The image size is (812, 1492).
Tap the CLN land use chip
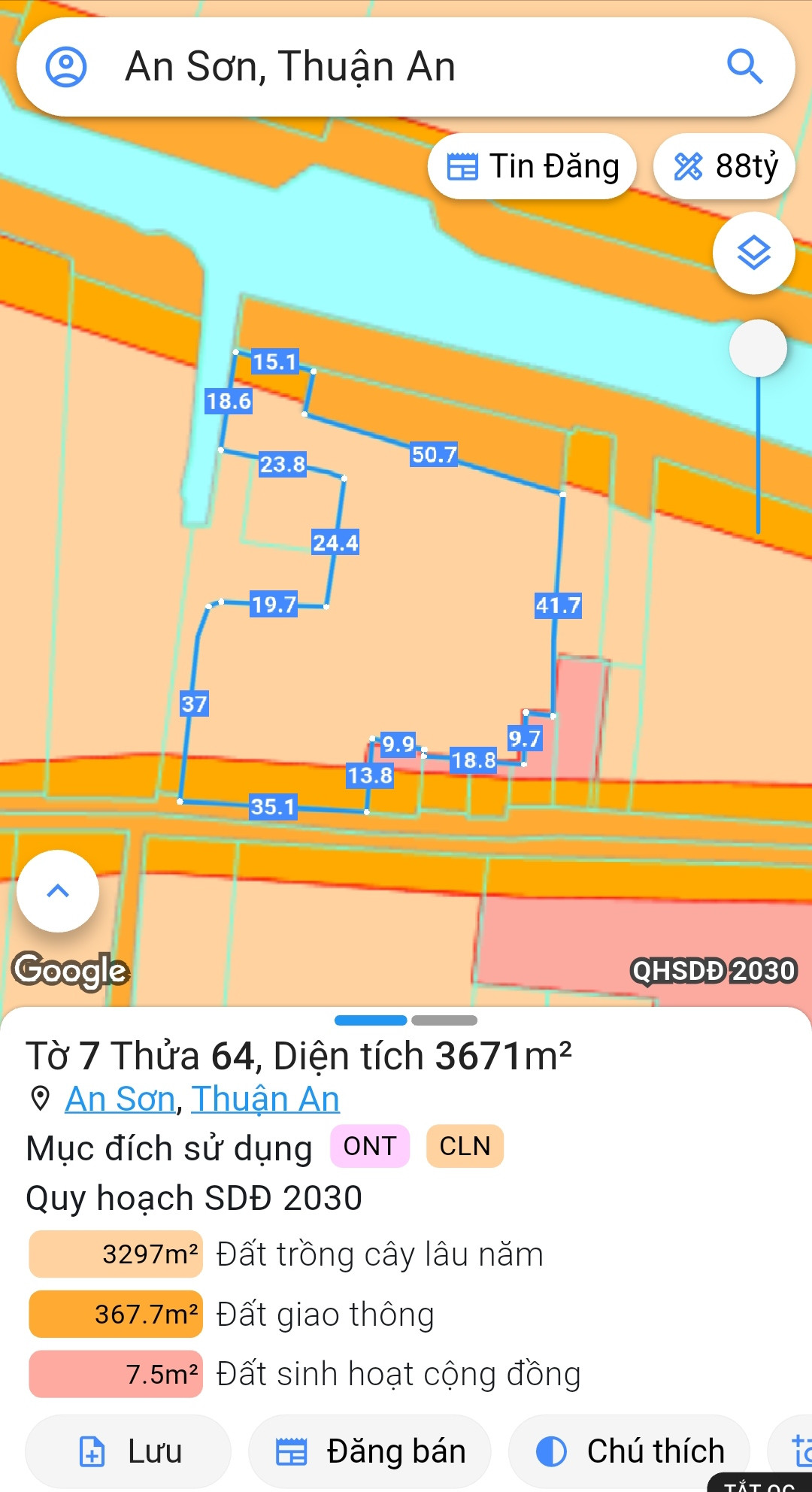click(465, 1146)
